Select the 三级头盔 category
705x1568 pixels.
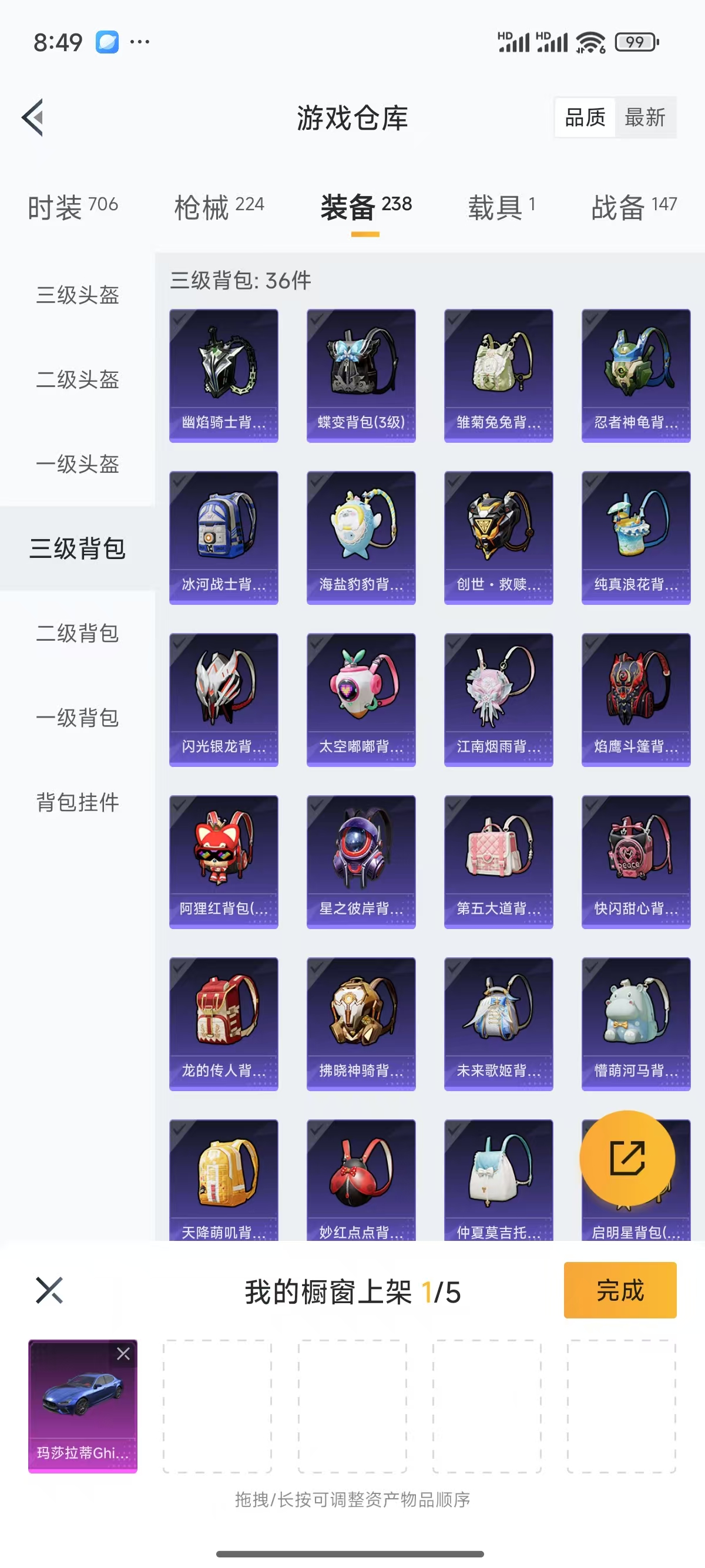78,295
